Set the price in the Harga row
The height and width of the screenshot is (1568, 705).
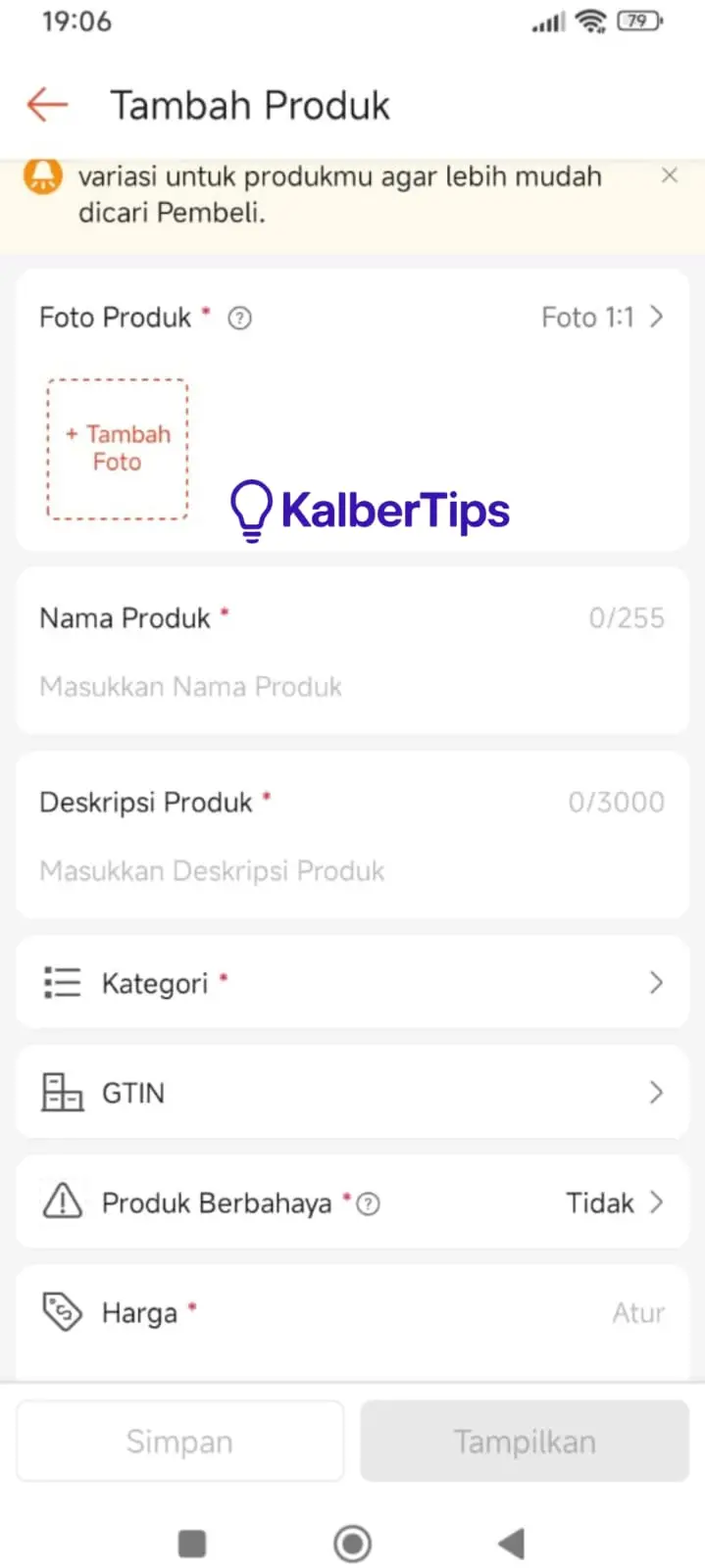pos(352,1313)
